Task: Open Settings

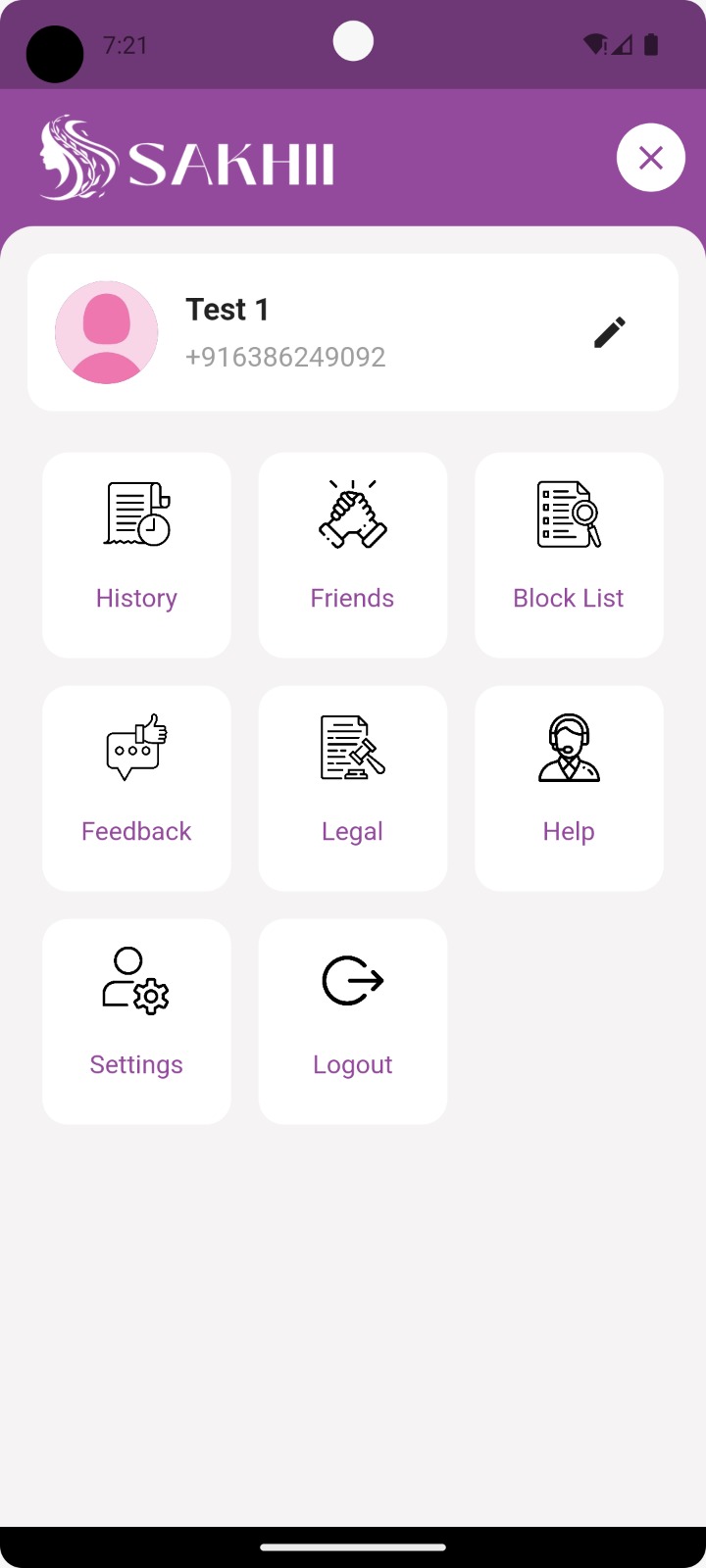Action: click(136, 1021)
